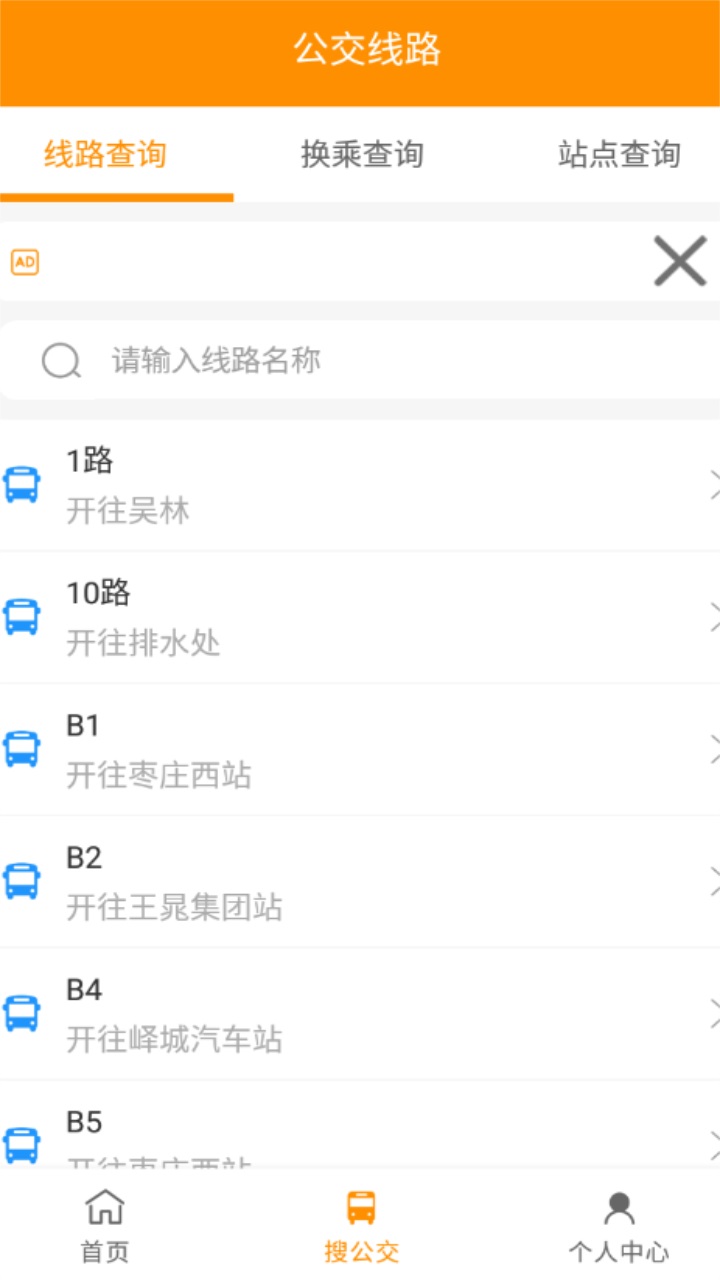Open the 个人中心 tab
This screenshot has height=1280, width=720.
pyautogui.click(x=619, y=1225)
